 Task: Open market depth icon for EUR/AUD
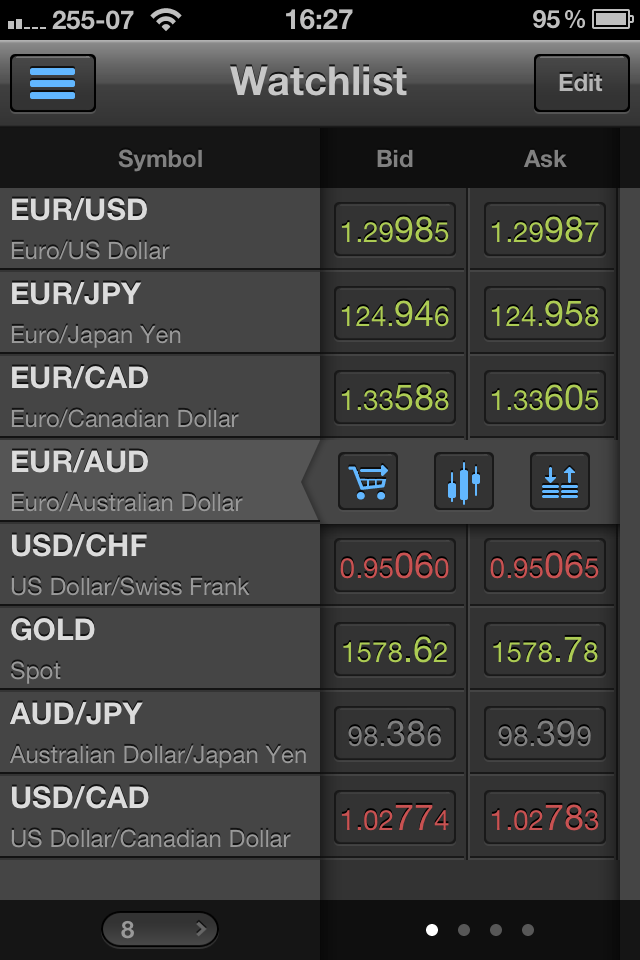coord(560,481)
